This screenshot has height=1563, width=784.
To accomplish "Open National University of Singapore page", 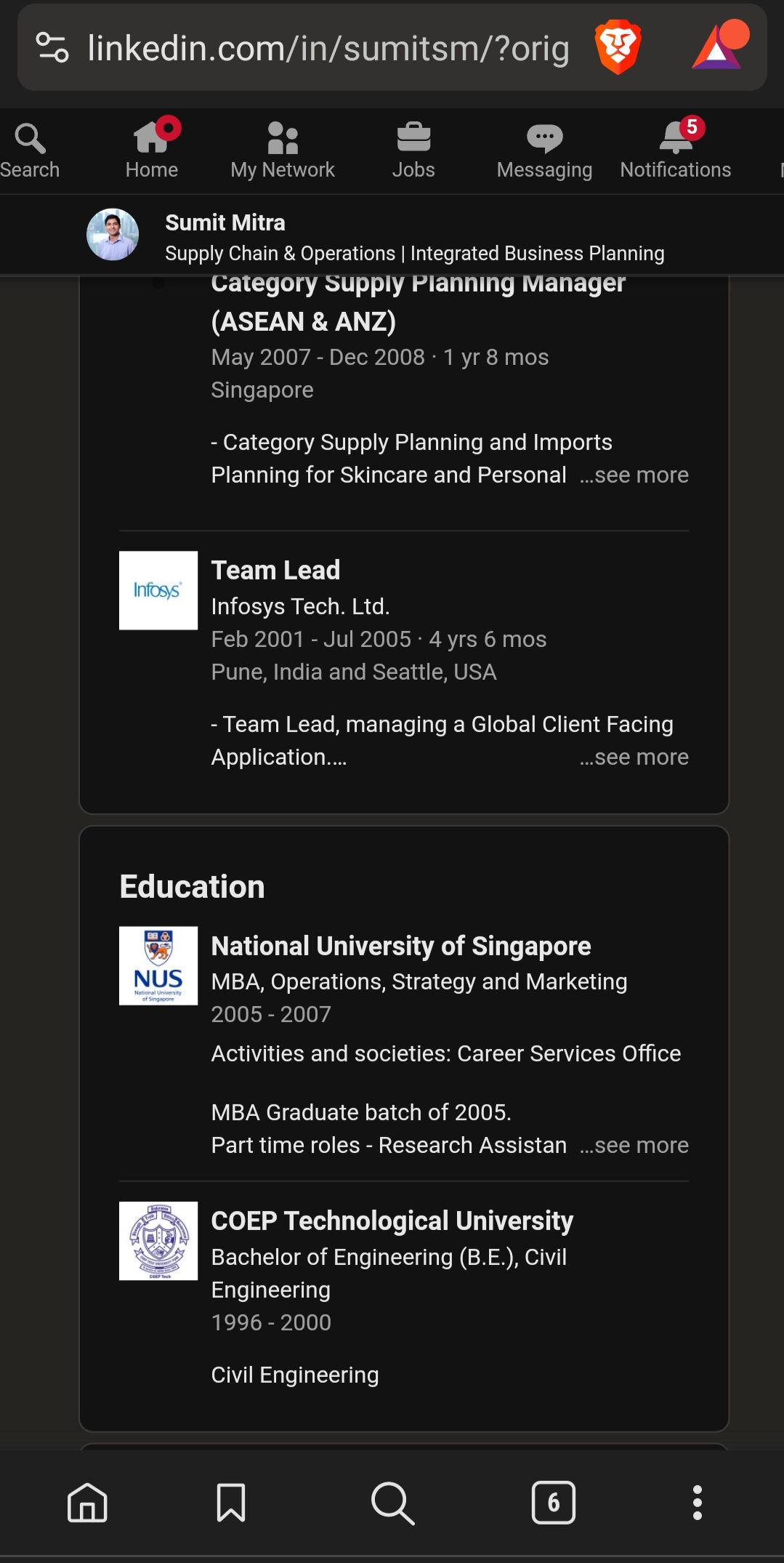I will 400,946.
